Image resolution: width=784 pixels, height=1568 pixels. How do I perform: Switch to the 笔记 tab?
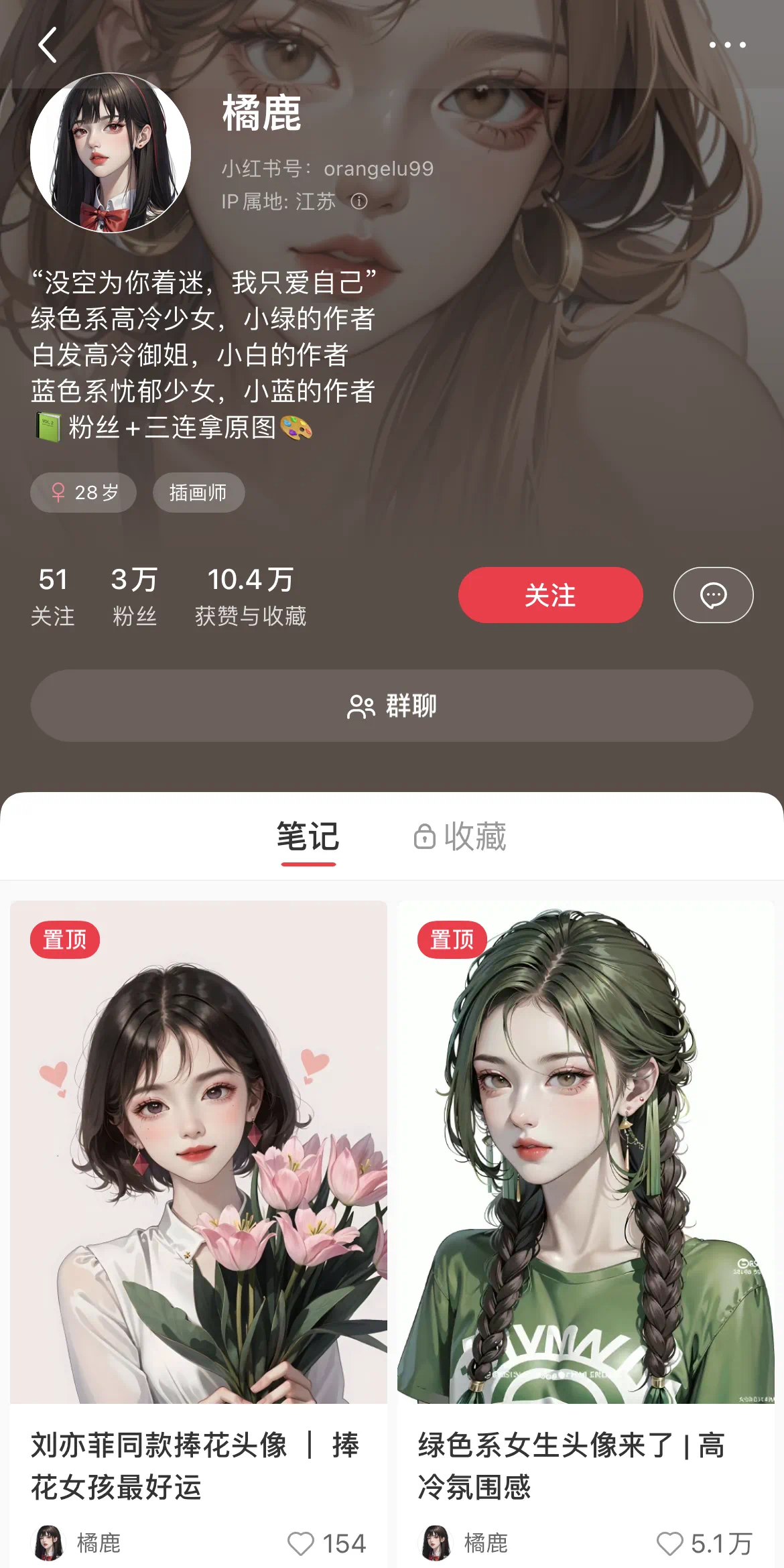click(x=308, y=838)
